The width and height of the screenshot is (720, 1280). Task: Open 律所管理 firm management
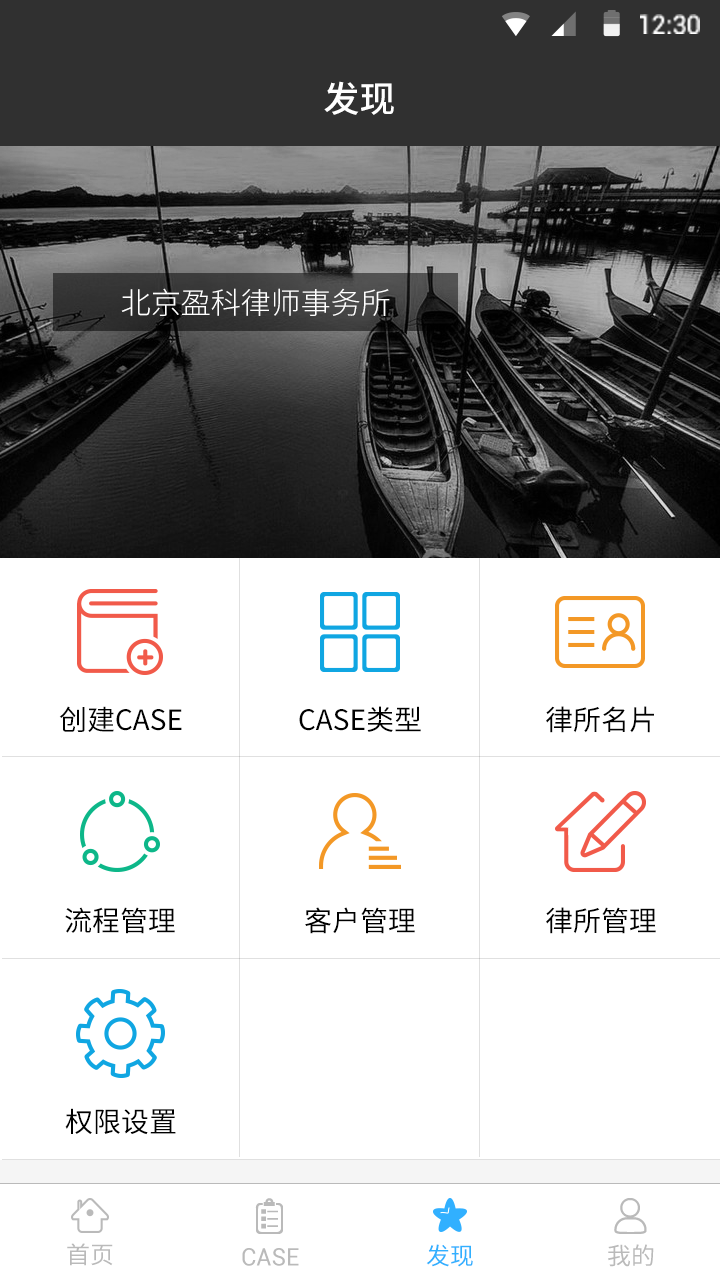[600, 858]
